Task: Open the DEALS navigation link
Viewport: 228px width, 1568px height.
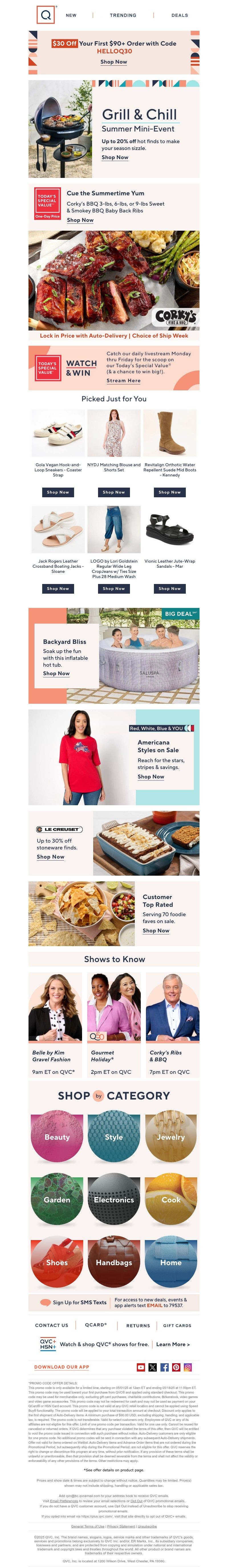Action: (x=179, y=15)
